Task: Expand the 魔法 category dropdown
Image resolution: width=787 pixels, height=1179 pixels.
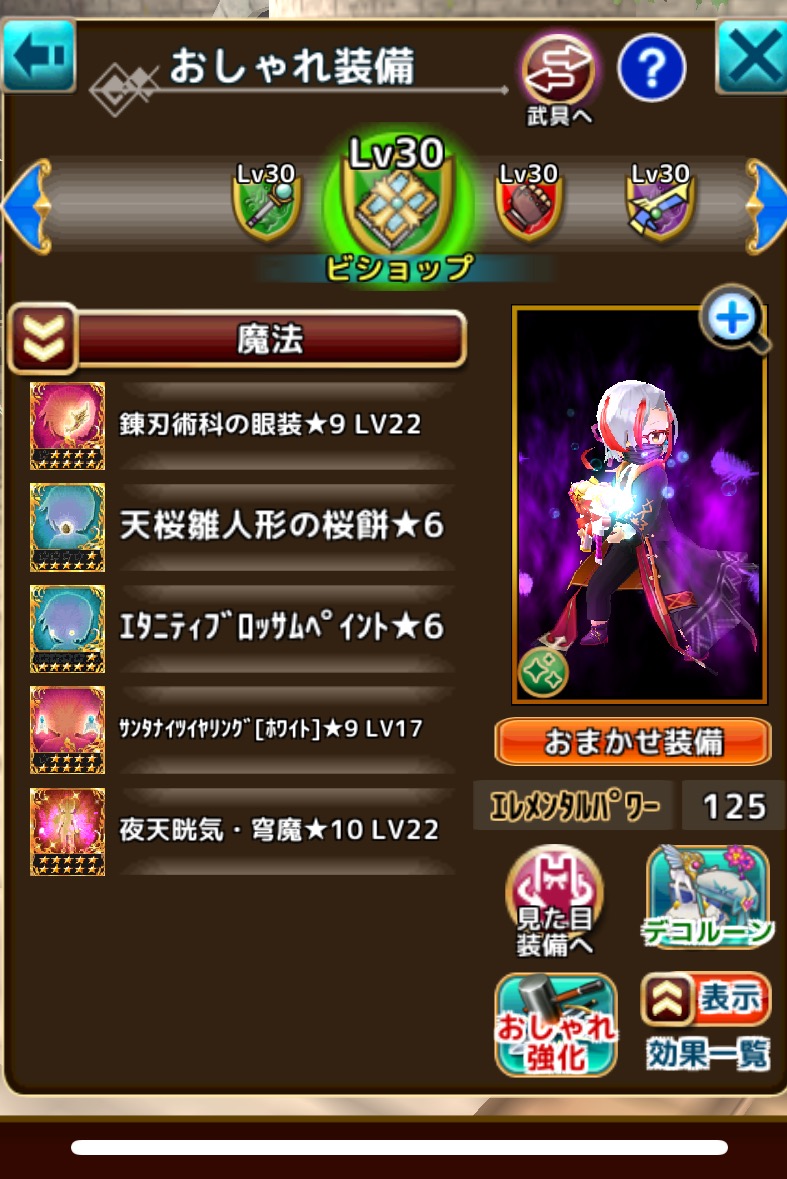Action: pyautogui.click(x=42, y=339)
